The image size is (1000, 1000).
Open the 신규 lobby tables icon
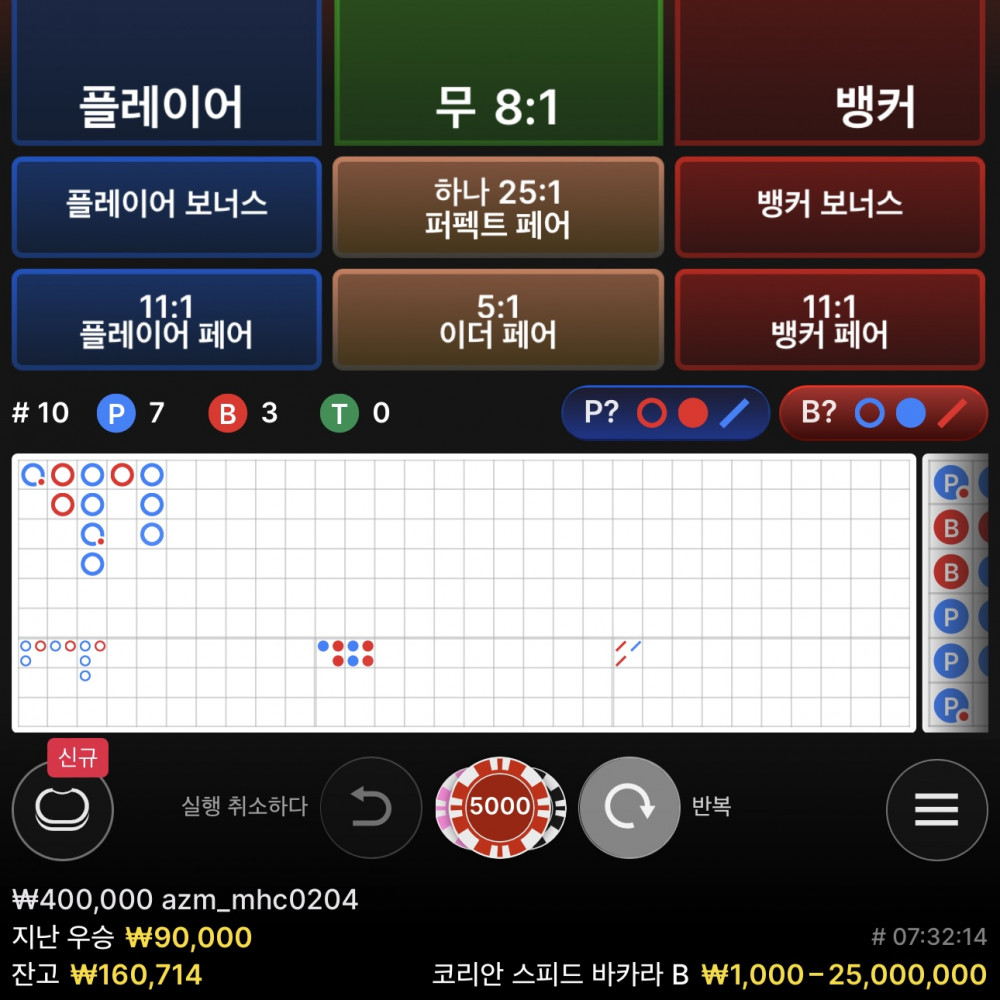[x=62, y=810]
